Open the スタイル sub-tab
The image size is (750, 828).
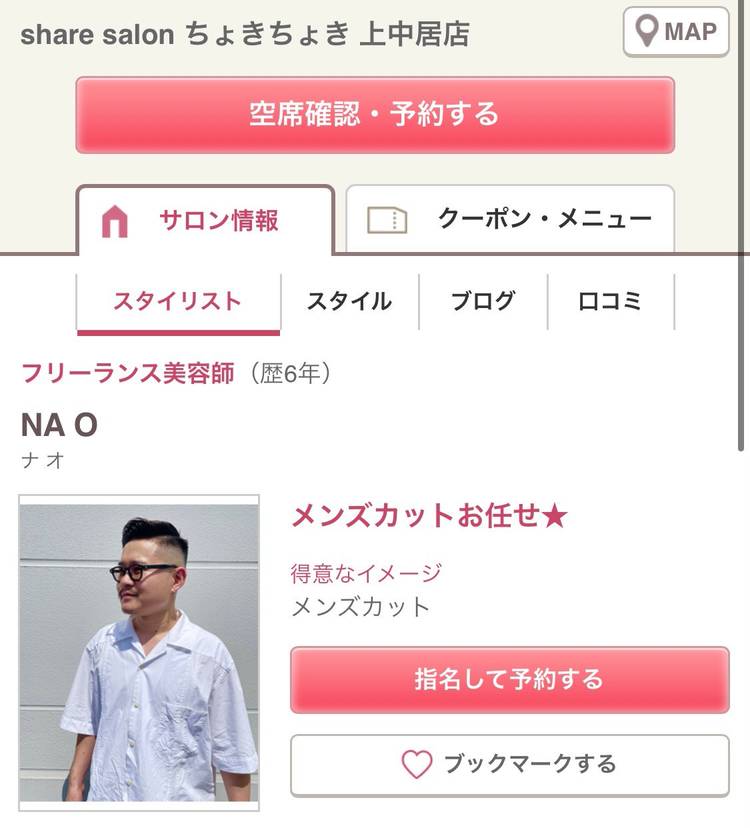(x=349, y=301)
